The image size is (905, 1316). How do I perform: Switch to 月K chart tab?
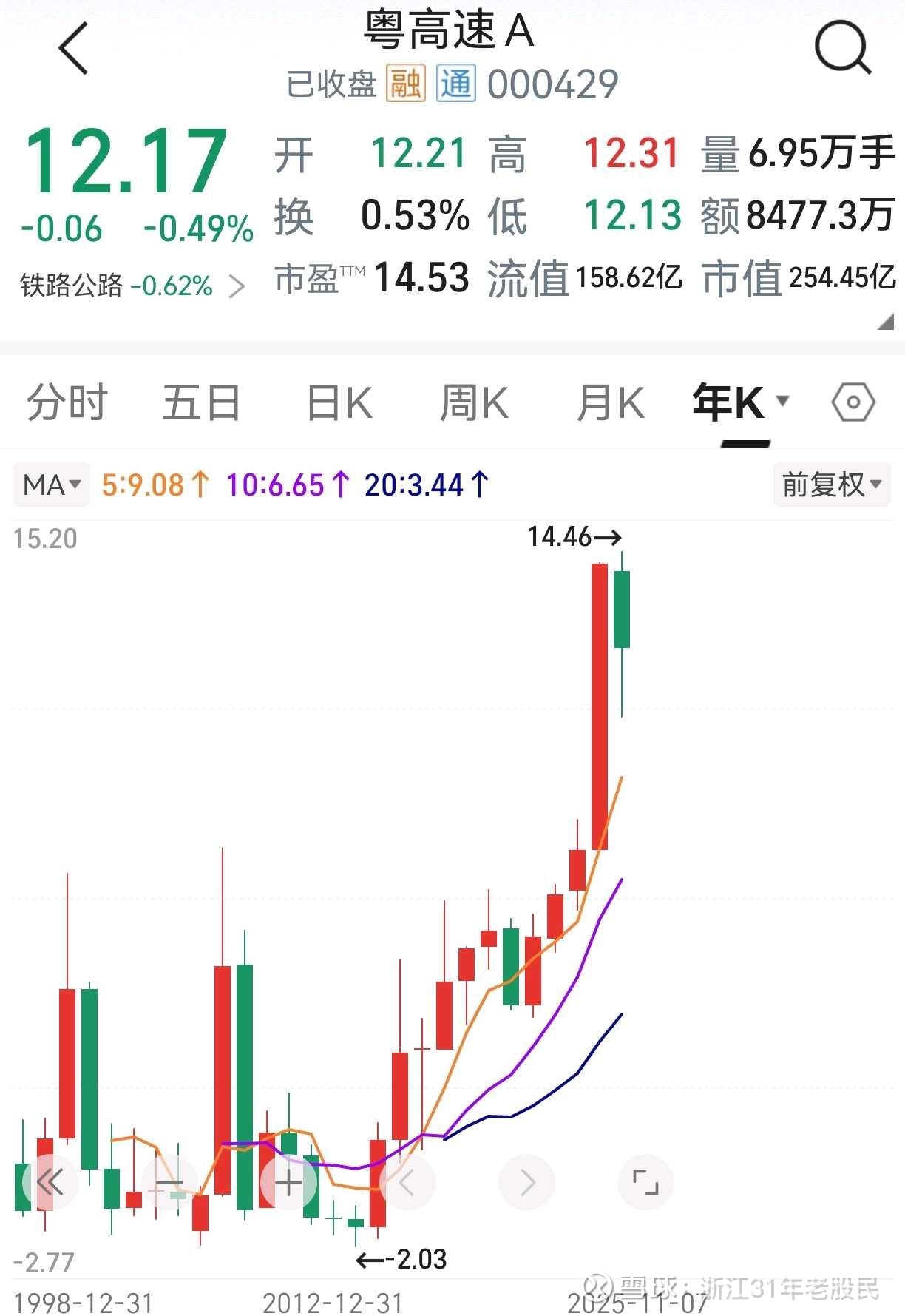point(610,403)
